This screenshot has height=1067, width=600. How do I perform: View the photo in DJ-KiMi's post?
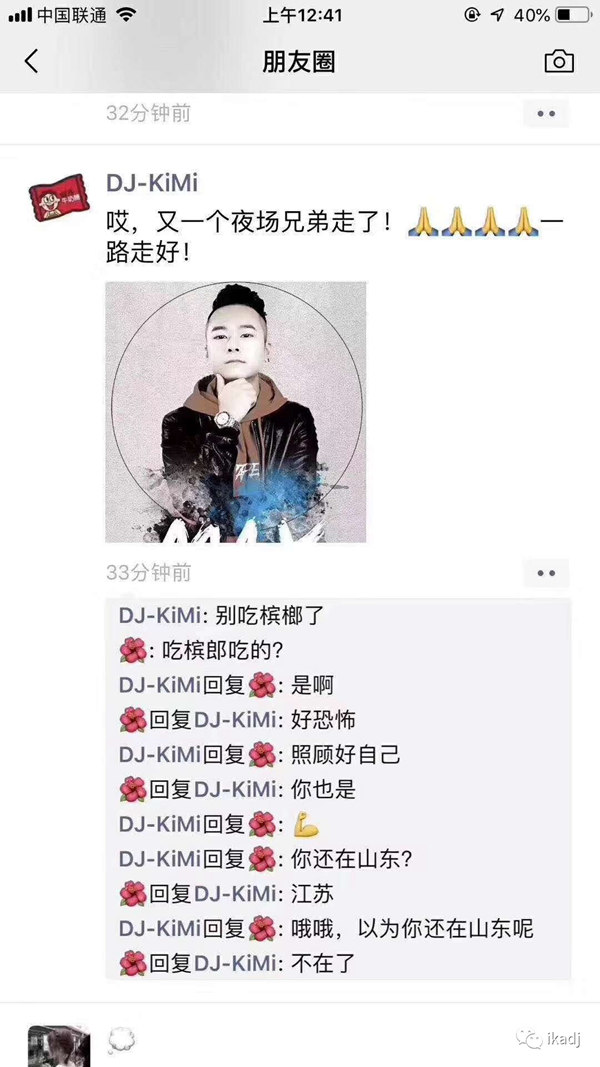[235, 411]
